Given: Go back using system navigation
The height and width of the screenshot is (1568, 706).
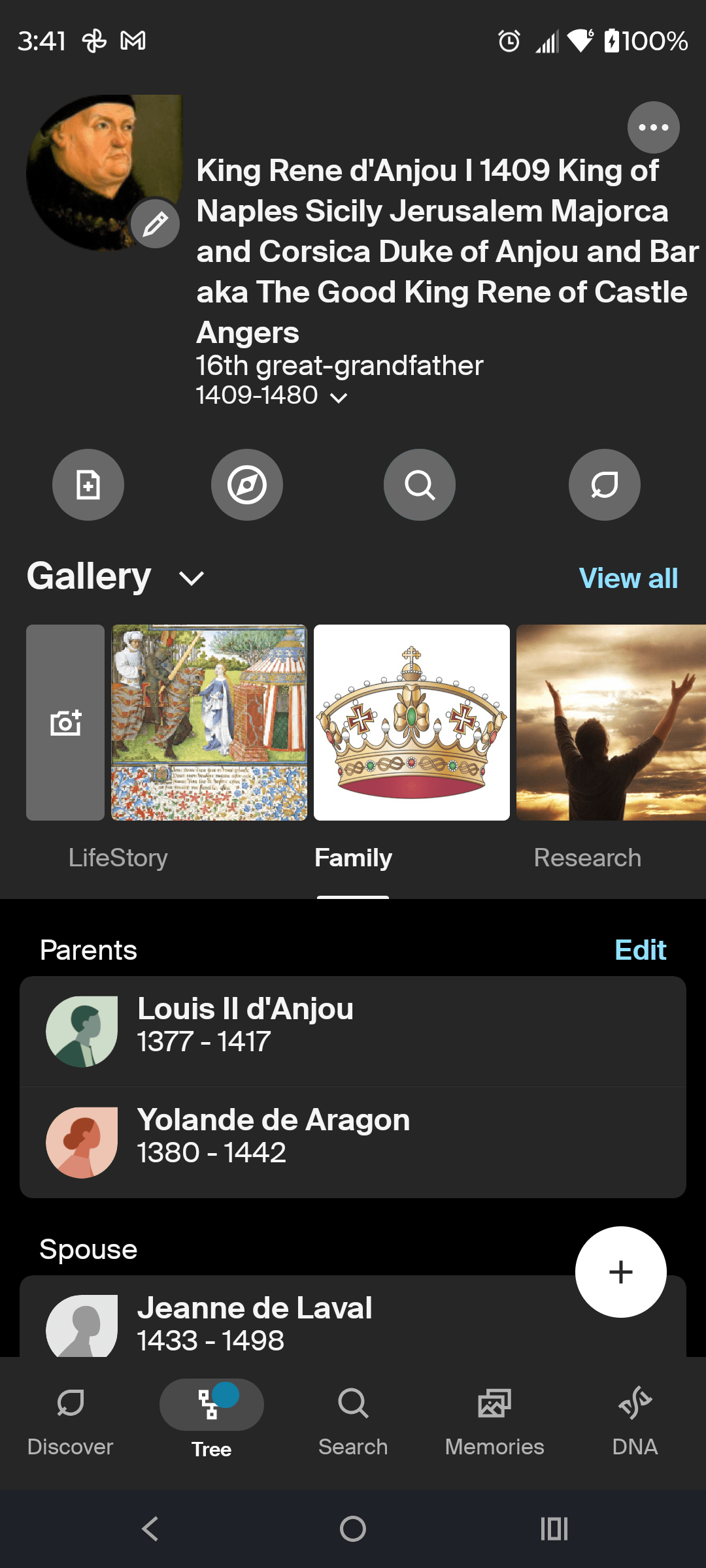Looking at the screenshot, I should pos(150,1529).
